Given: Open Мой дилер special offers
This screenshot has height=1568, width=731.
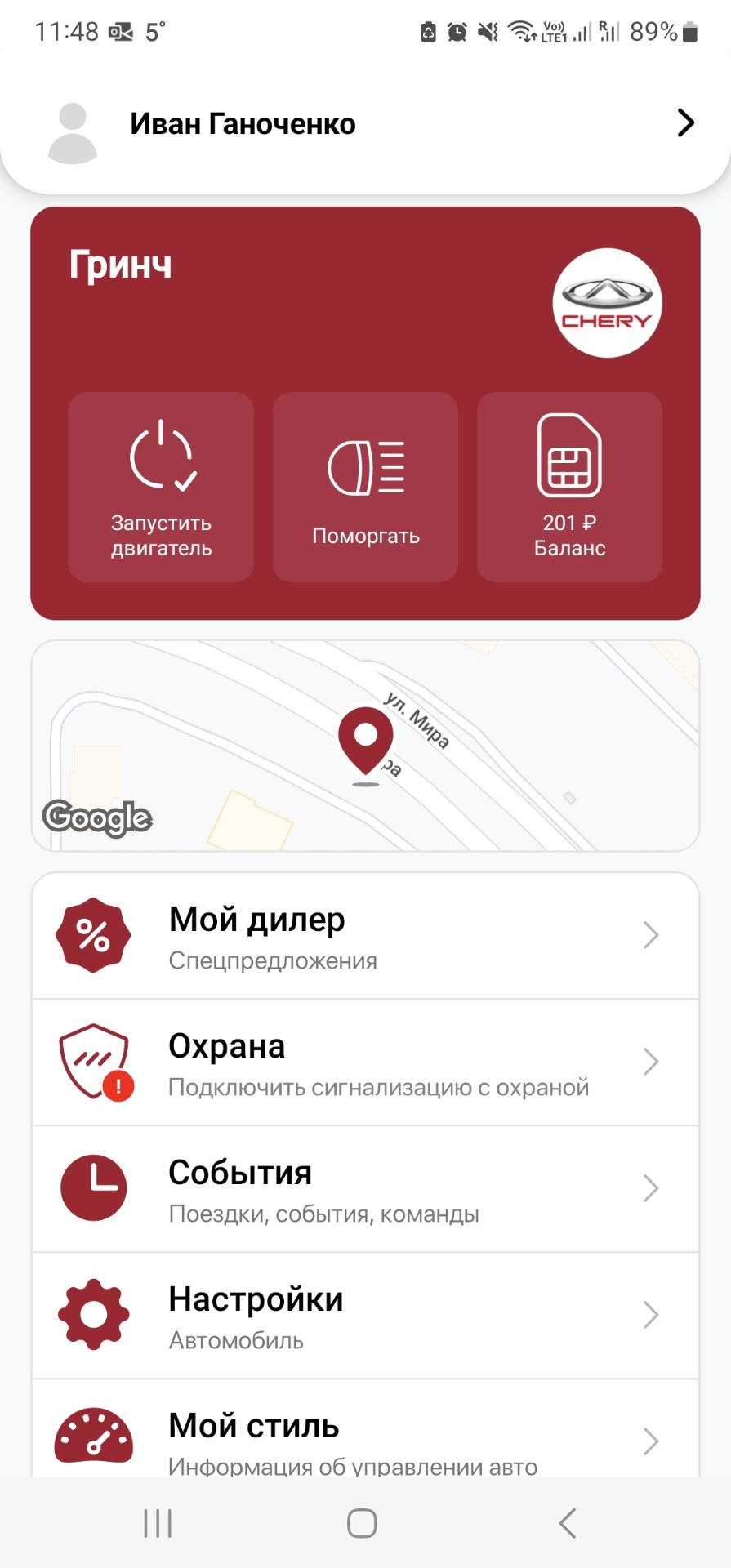Looking at the screenshot, I should [x=365, y=936].
